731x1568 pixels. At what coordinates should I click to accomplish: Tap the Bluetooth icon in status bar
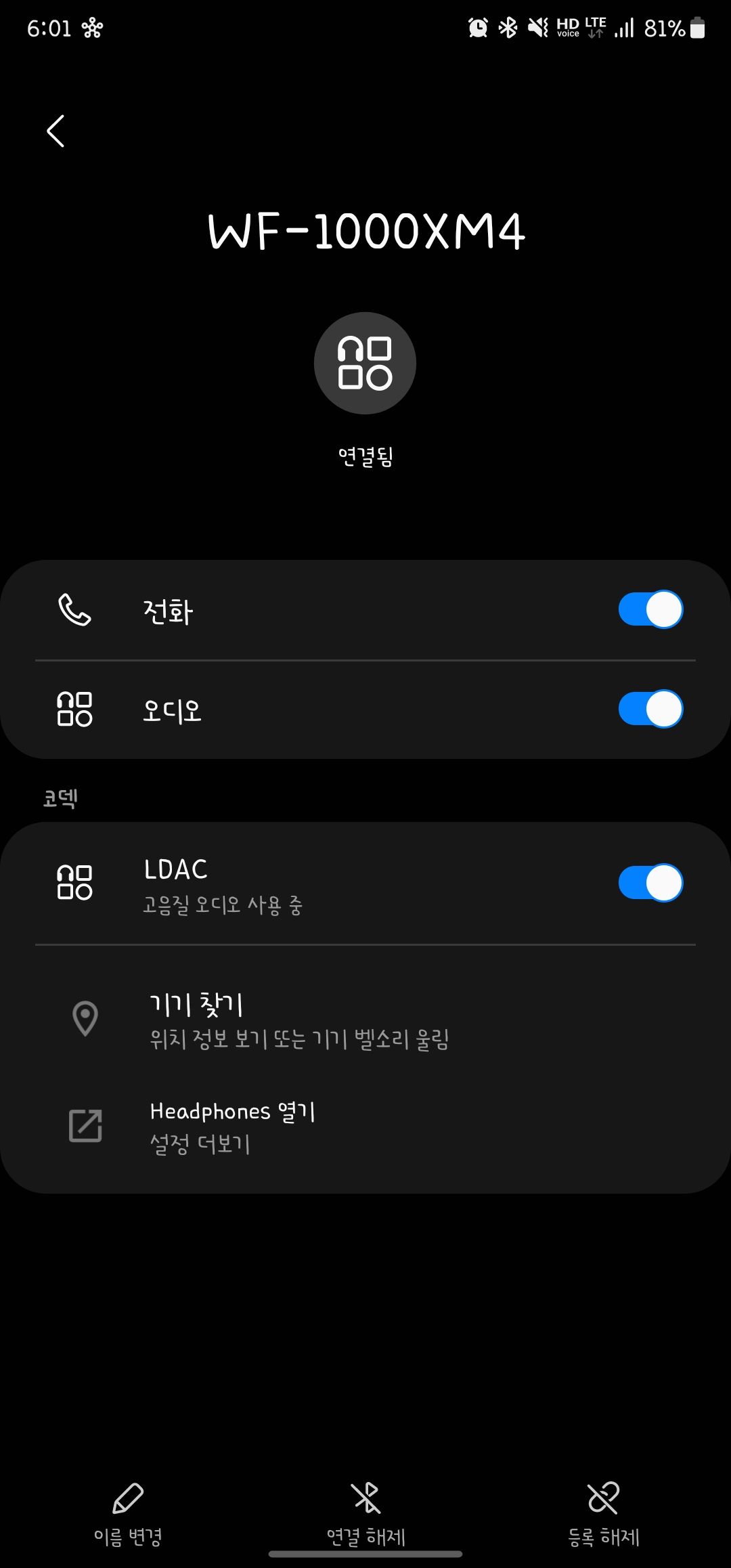click(506, 26)
